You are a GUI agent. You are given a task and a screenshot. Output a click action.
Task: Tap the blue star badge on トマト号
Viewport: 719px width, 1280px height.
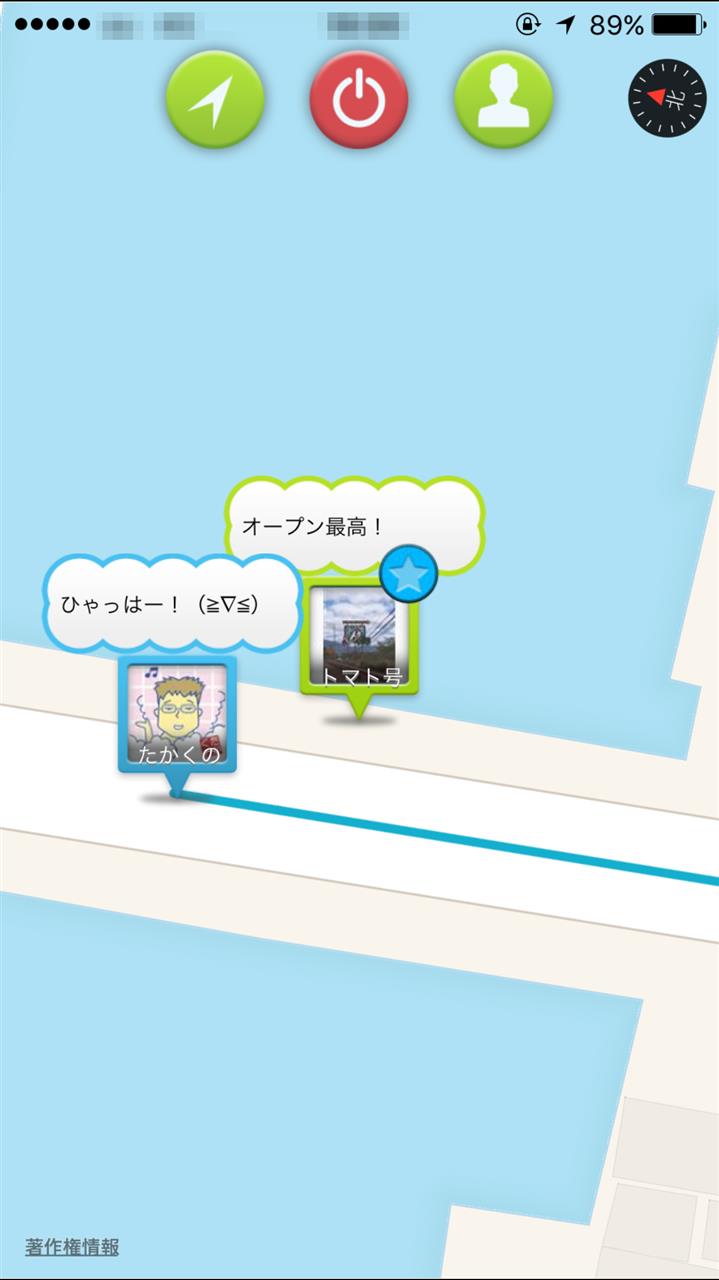coord(409,576)
